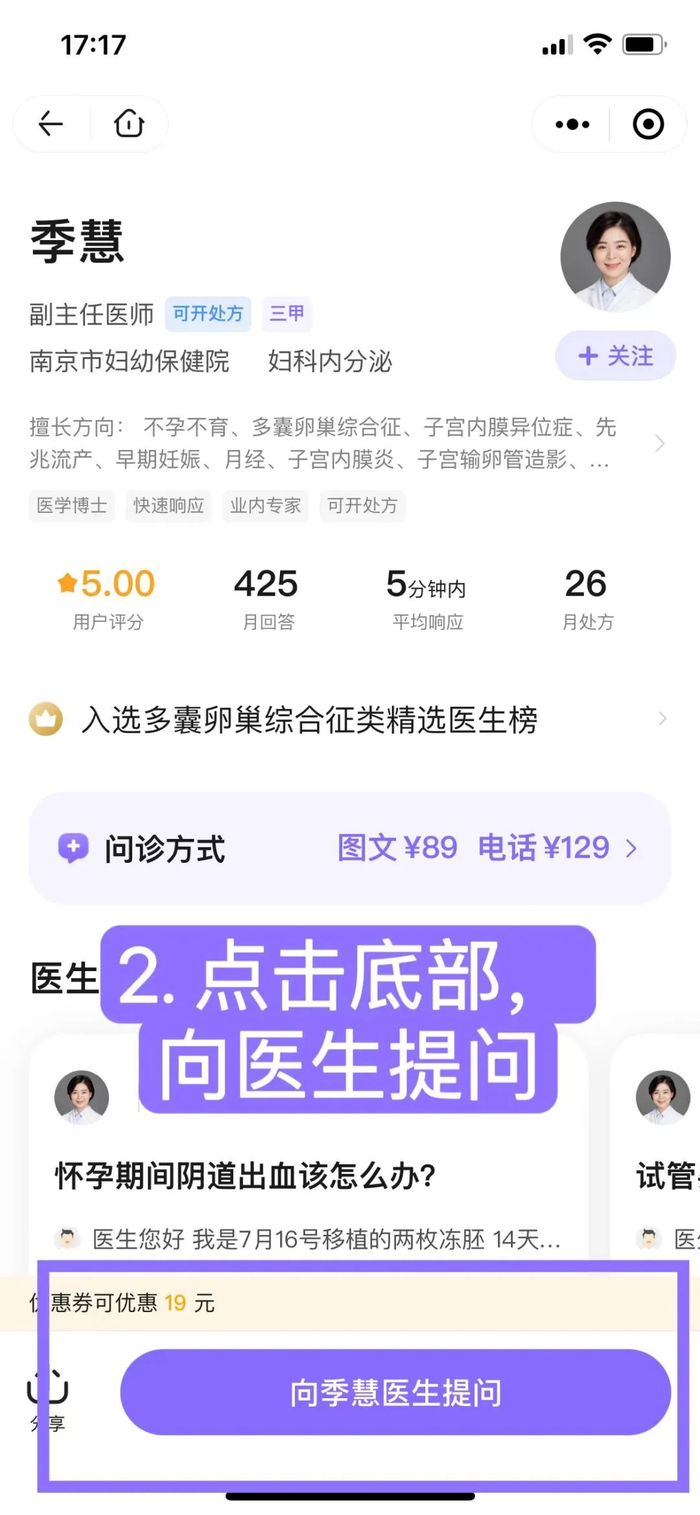Close the mini-program with the circle icon
The height and width of the screenshot is (1515, 700).
pos(648,124)
